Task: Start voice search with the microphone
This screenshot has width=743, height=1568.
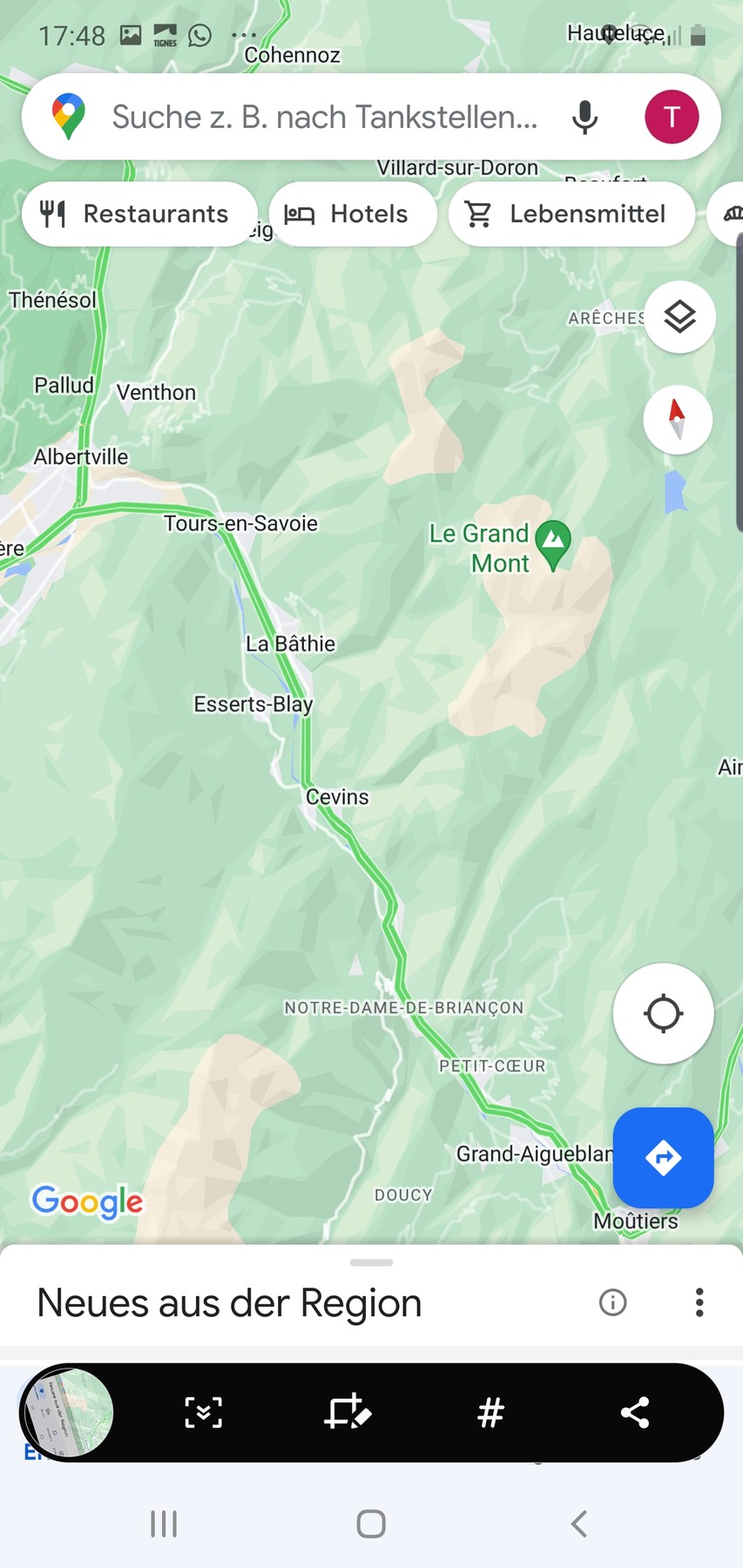Action: point(584,117)
